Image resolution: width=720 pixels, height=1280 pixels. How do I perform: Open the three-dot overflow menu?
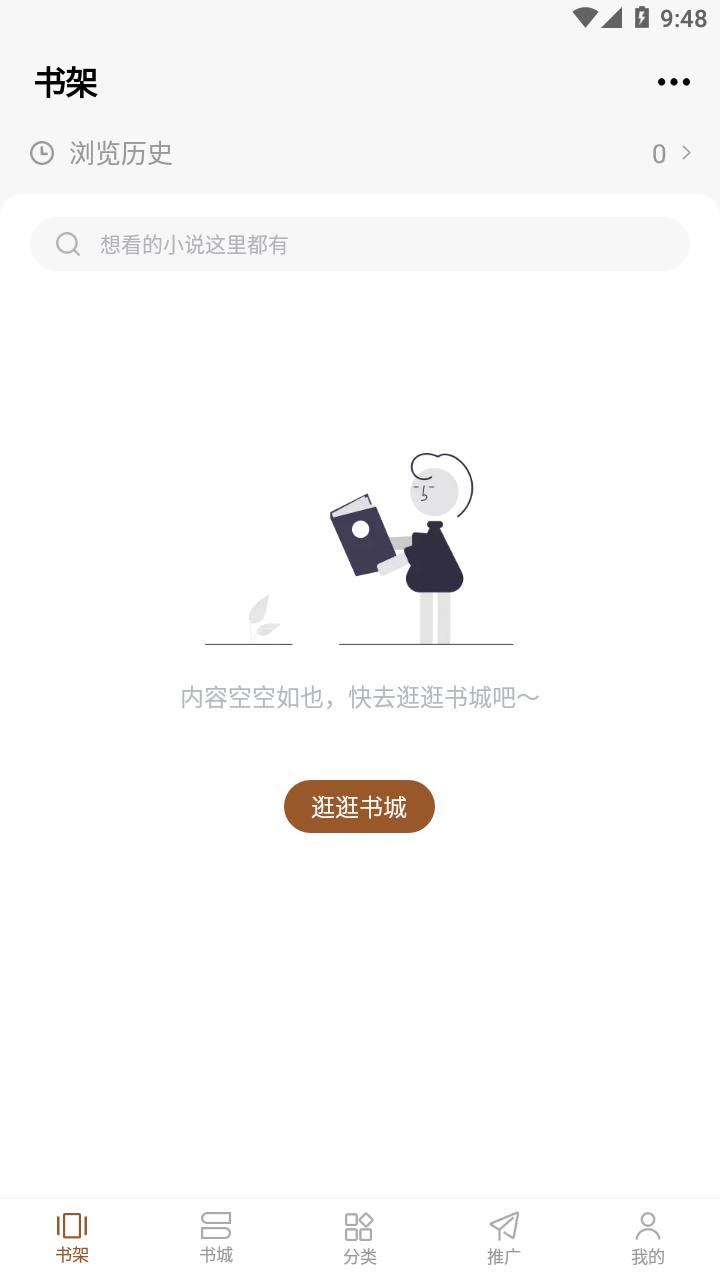pyautogui.click(x=673, y=82)
